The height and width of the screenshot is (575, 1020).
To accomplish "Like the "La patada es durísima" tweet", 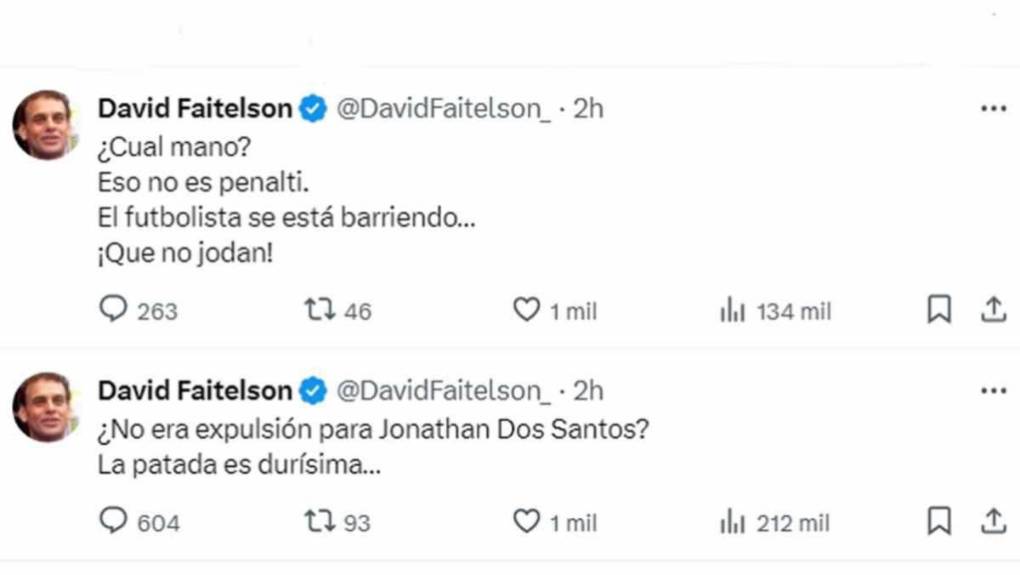I will [x=526, y=521].
